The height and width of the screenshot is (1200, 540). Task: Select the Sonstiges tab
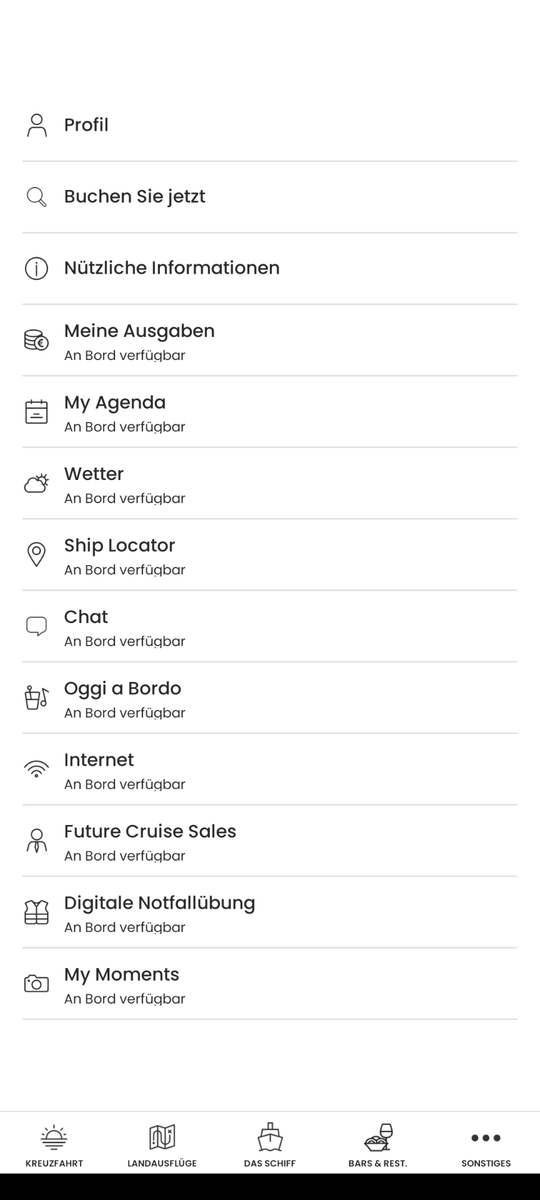click(486, 1145)
